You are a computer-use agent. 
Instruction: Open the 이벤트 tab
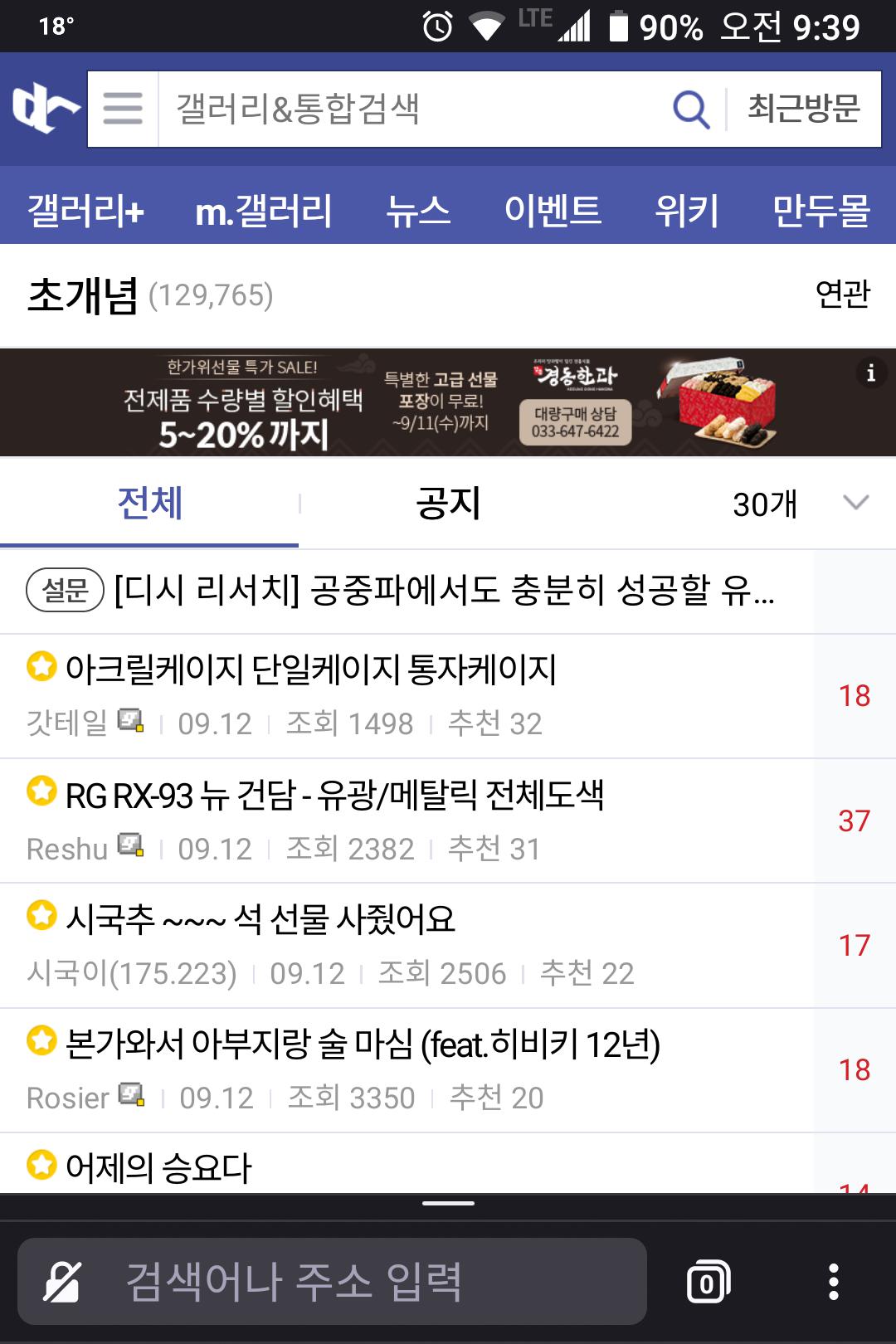point(553,210)
